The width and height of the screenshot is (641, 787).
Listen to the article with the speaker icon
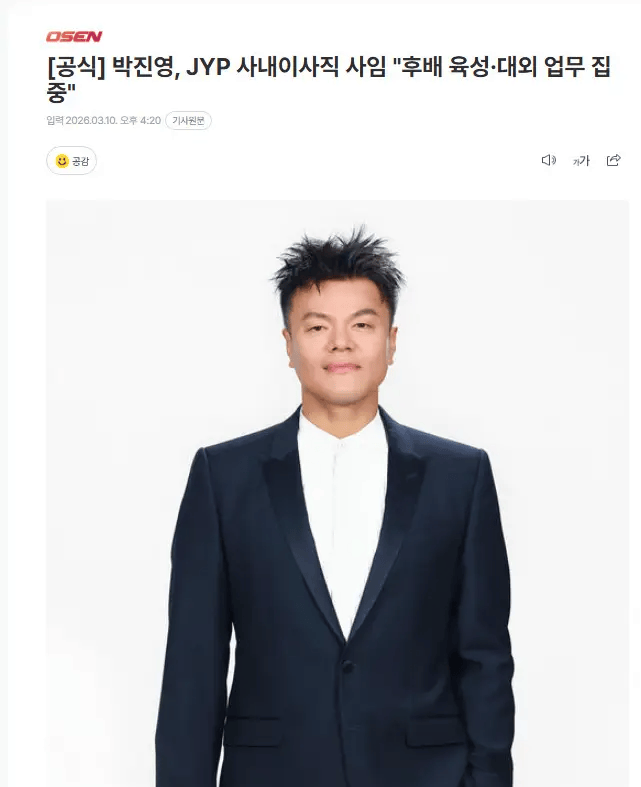point(548,160)
